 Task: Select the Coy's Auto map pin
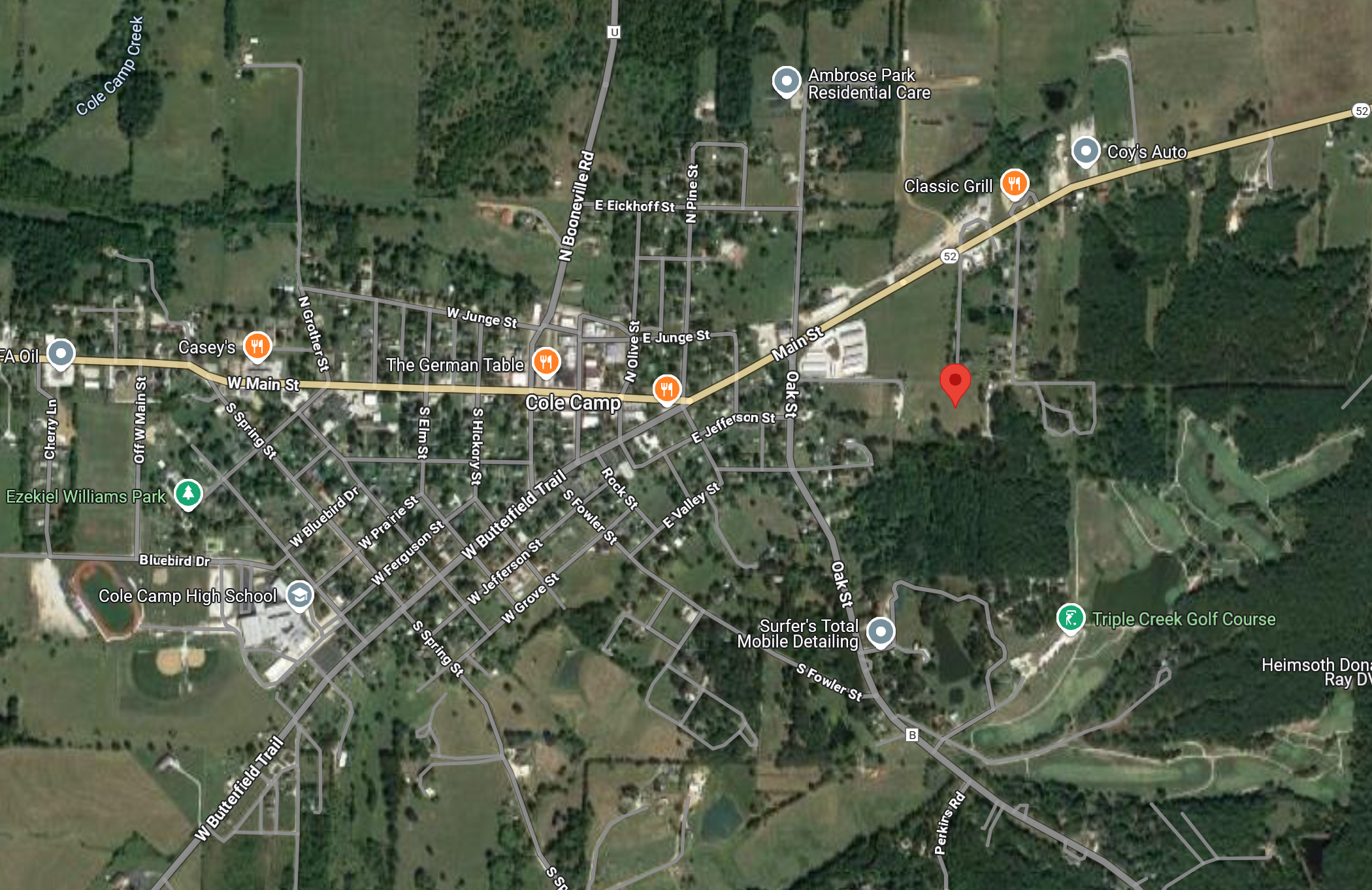(1085, 151)
